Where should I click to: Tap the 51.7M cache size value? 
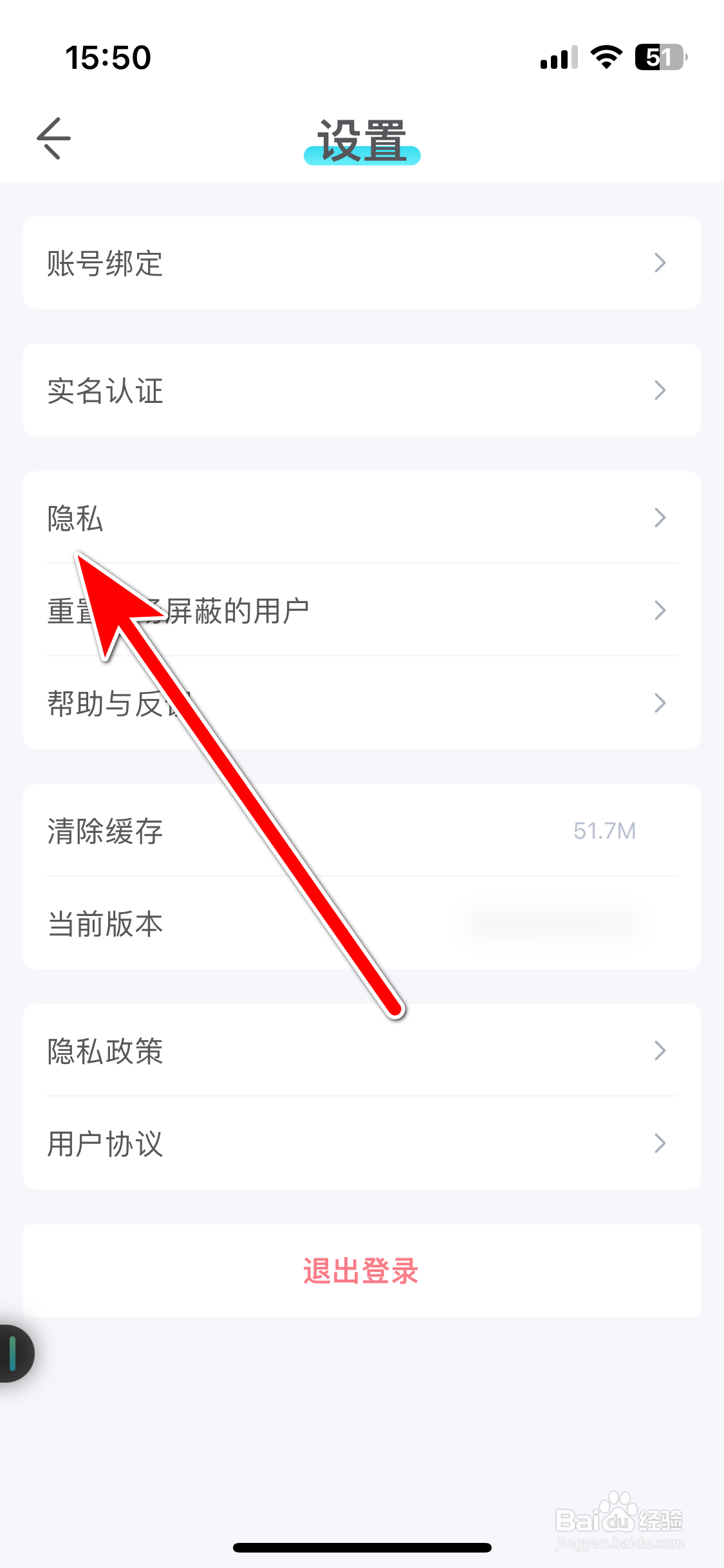point(604,831)
